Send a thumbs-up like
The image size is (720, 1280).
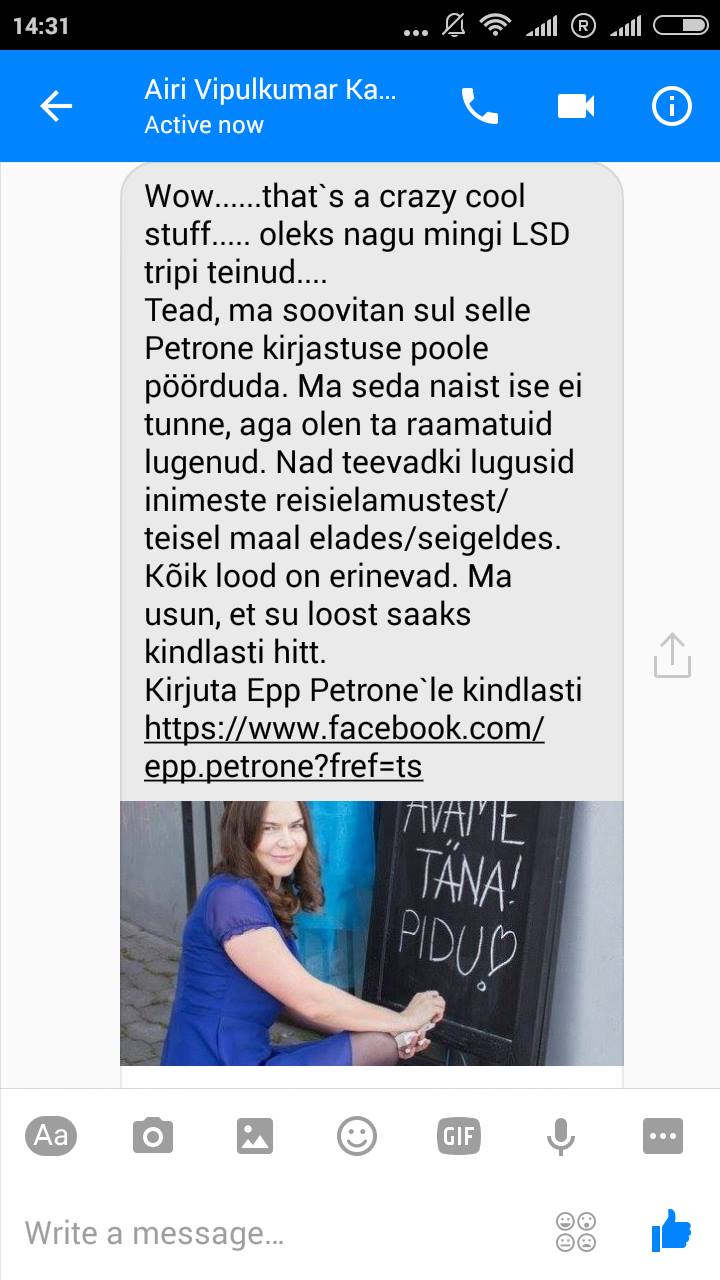(671, 1230)
